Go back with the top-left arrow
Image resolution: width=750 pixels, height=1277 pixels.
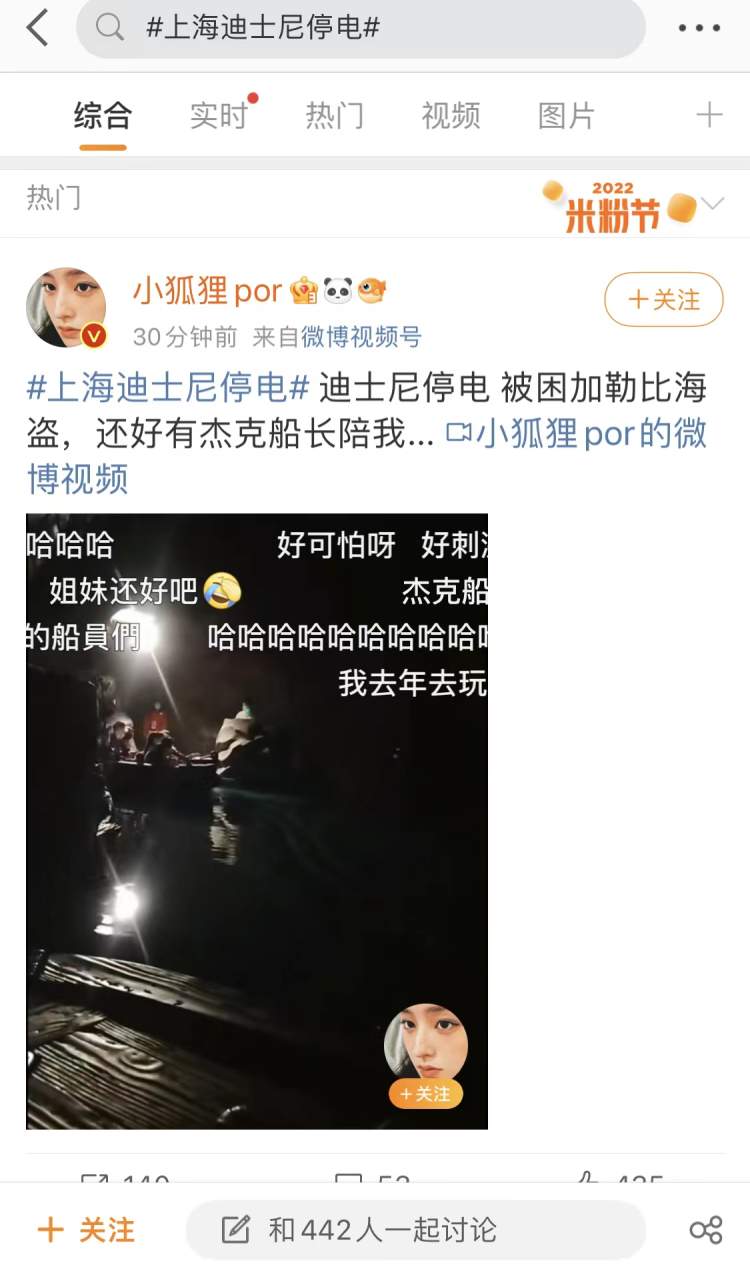tap(37, 28)
